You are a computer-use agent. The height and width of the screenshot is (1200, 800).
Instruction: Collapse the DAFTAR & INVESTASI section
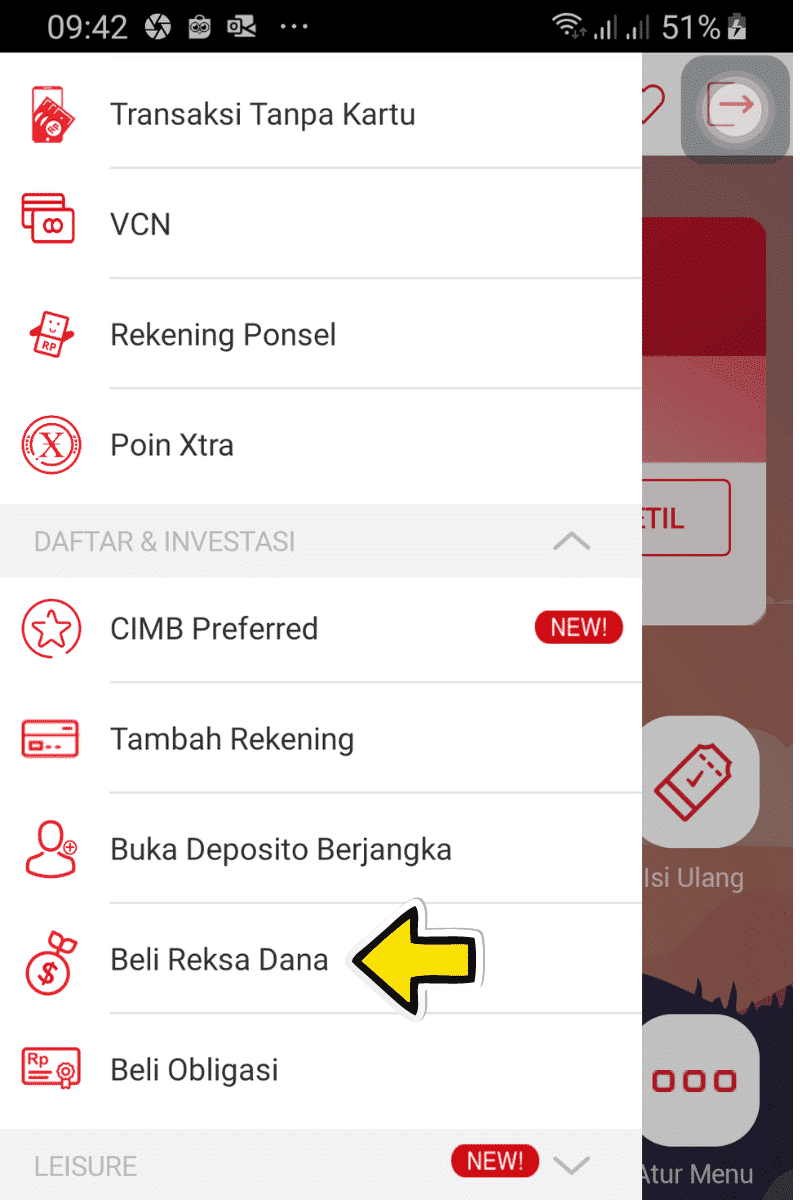(572, 541)
